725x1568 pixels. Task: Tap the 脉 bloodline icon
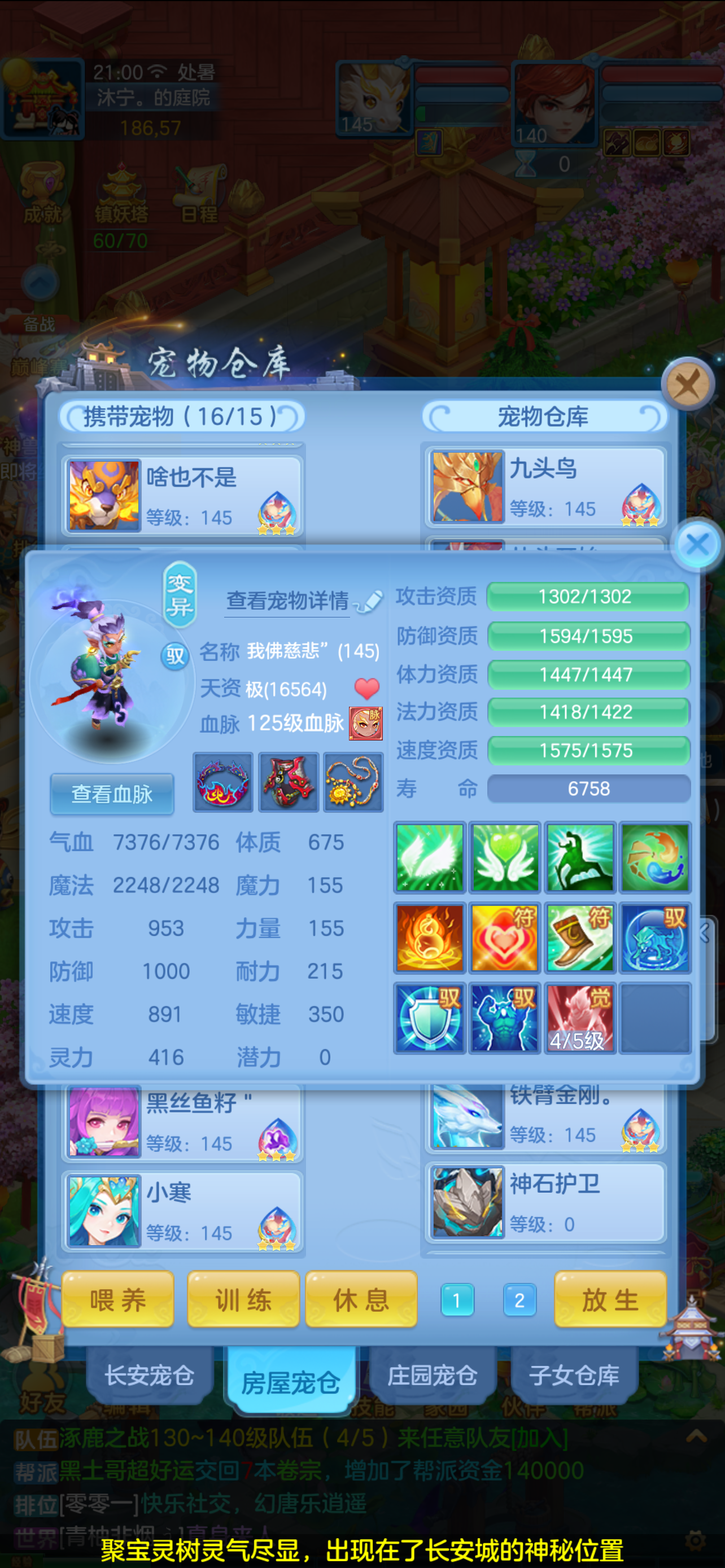tap(365, 724)
